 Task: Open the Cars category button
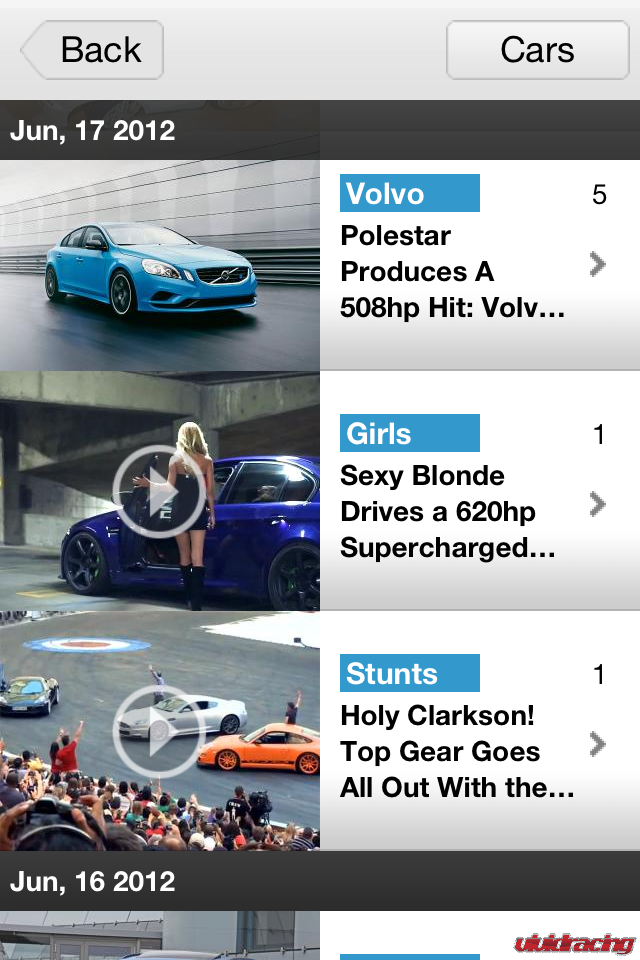[537, 50]
